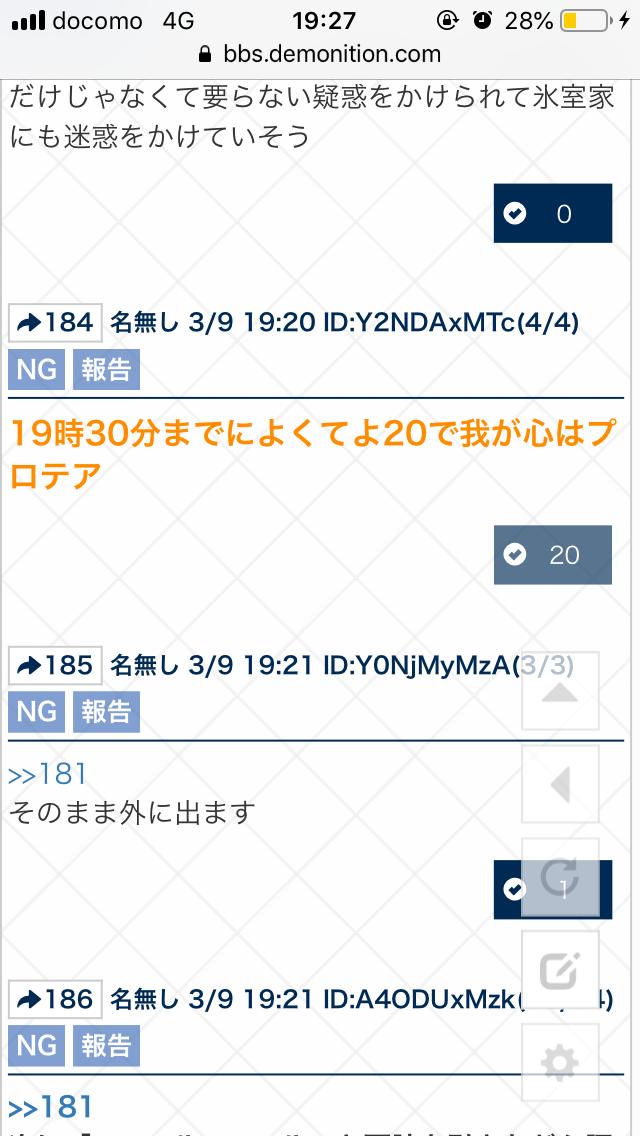
Task: Open settings with the gear icon
Action: tap(560, 1062)
